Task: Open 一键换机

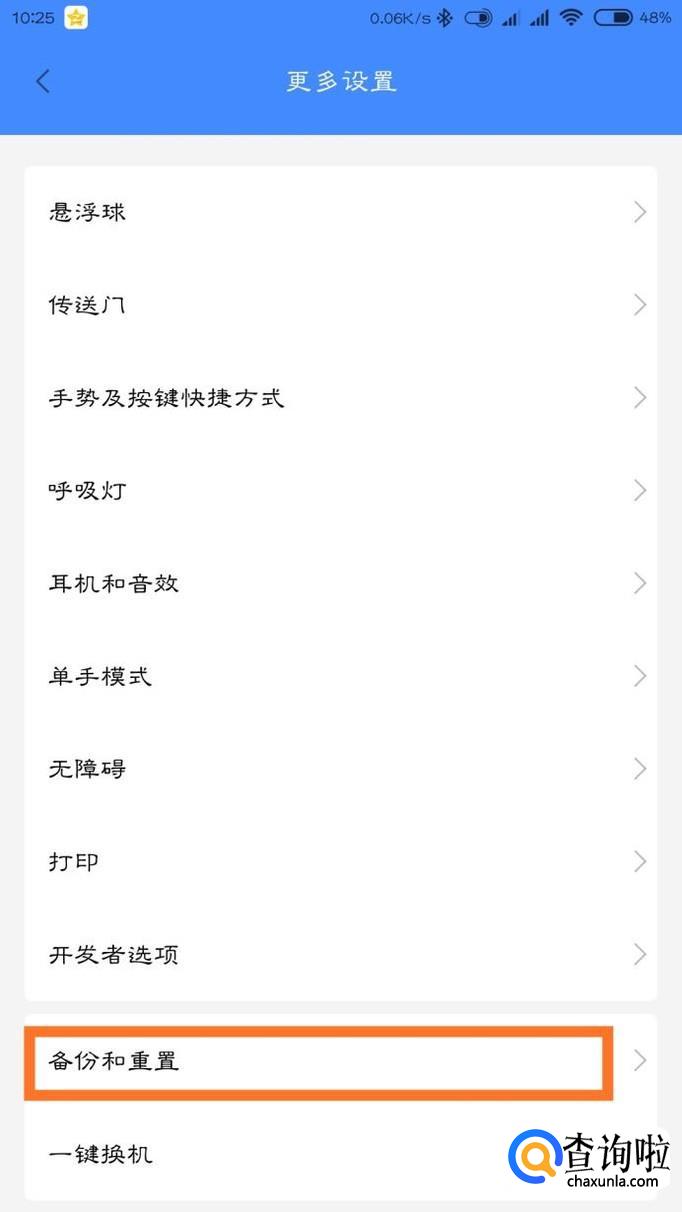Action: tap(250, 1154)
